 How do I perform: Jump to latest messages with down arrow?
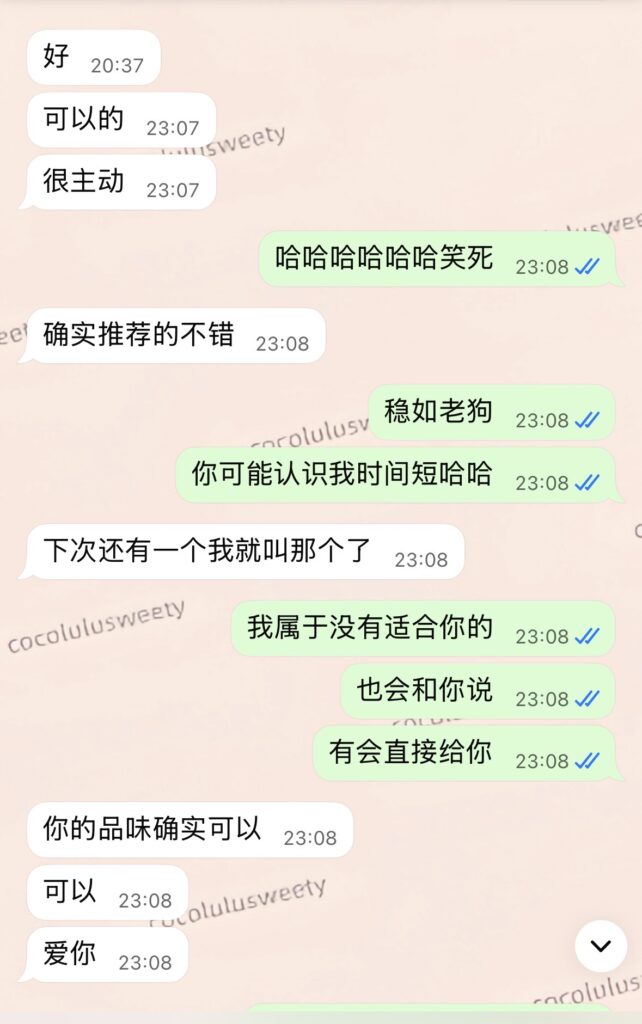[x=601, y=946]
